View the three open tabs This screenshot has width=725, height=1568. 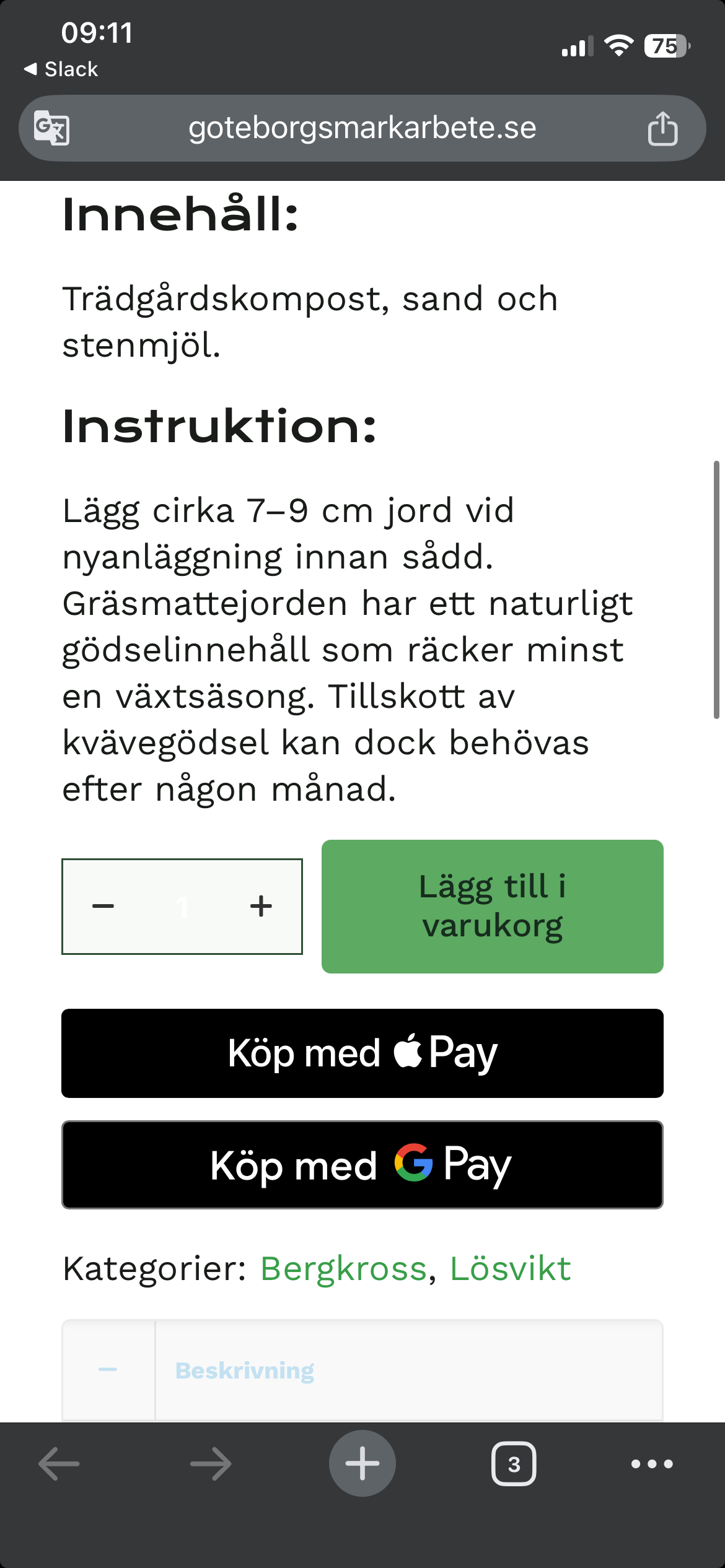pos(514,1464)
